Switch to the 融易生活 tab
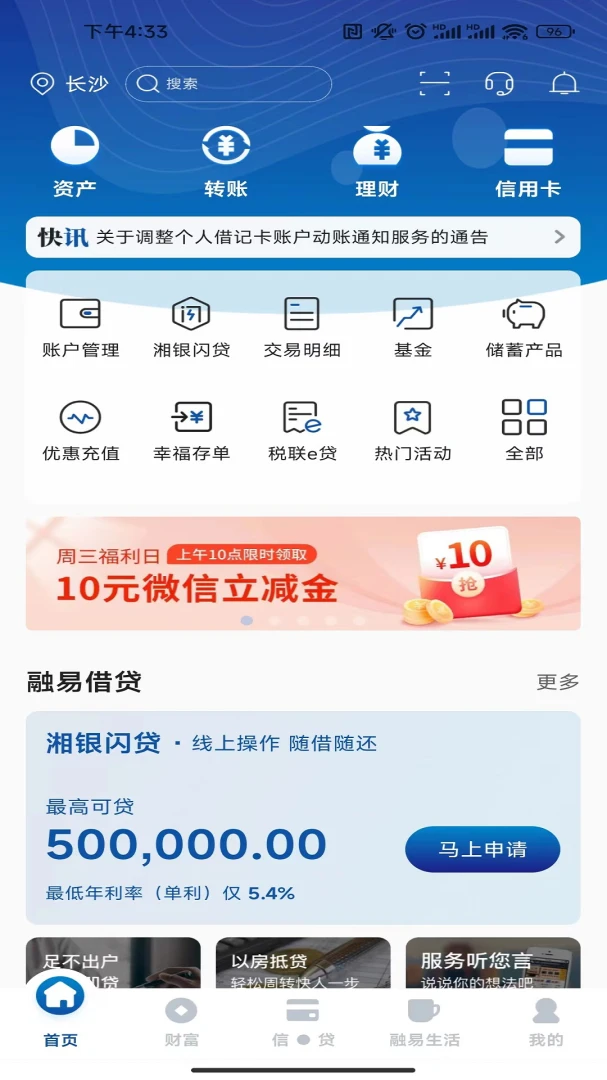 [424, 1022]
